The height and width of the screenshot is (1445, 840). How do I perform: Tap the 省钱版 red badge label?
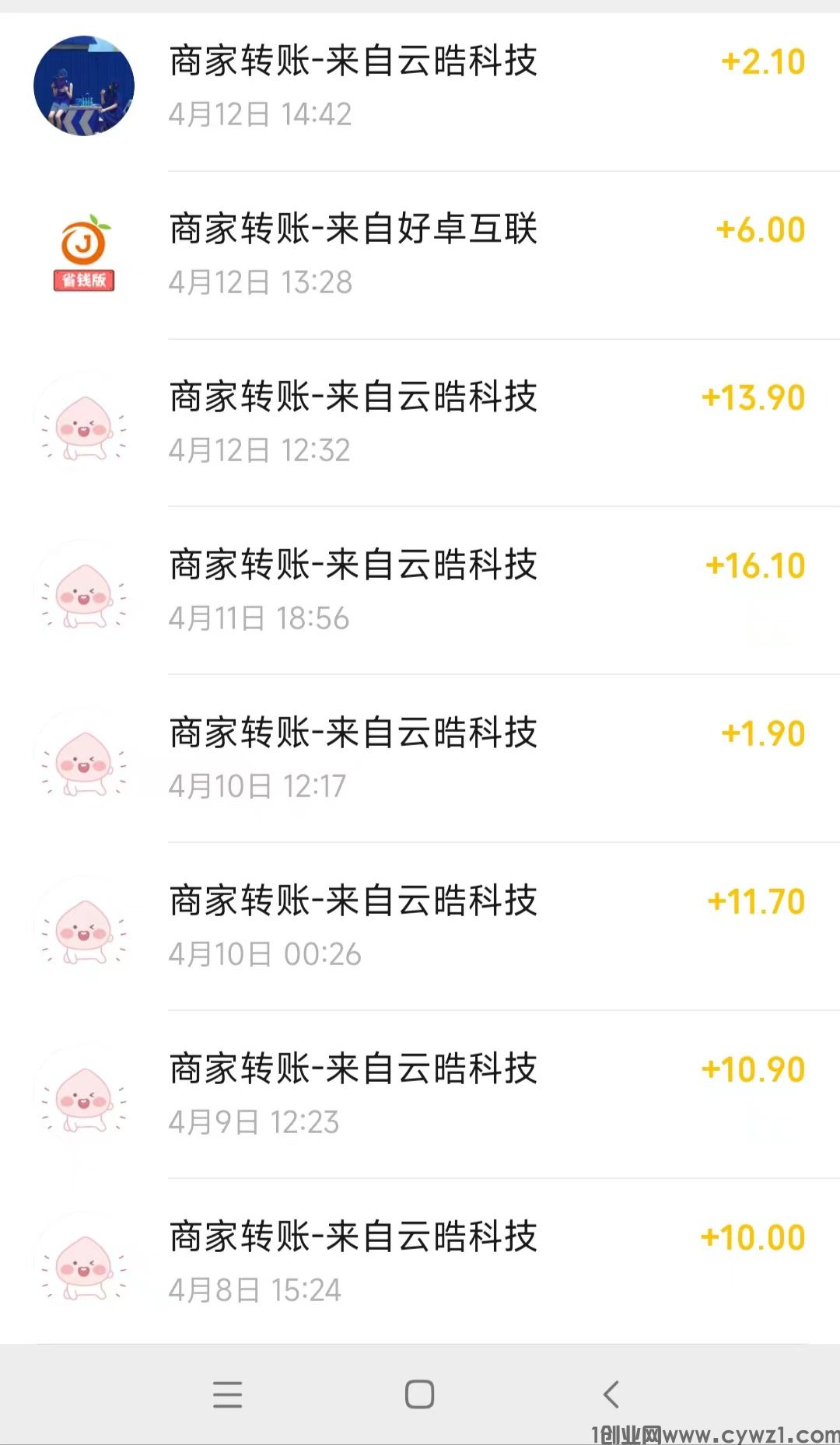pyautogui.click(x=83, y=282)
